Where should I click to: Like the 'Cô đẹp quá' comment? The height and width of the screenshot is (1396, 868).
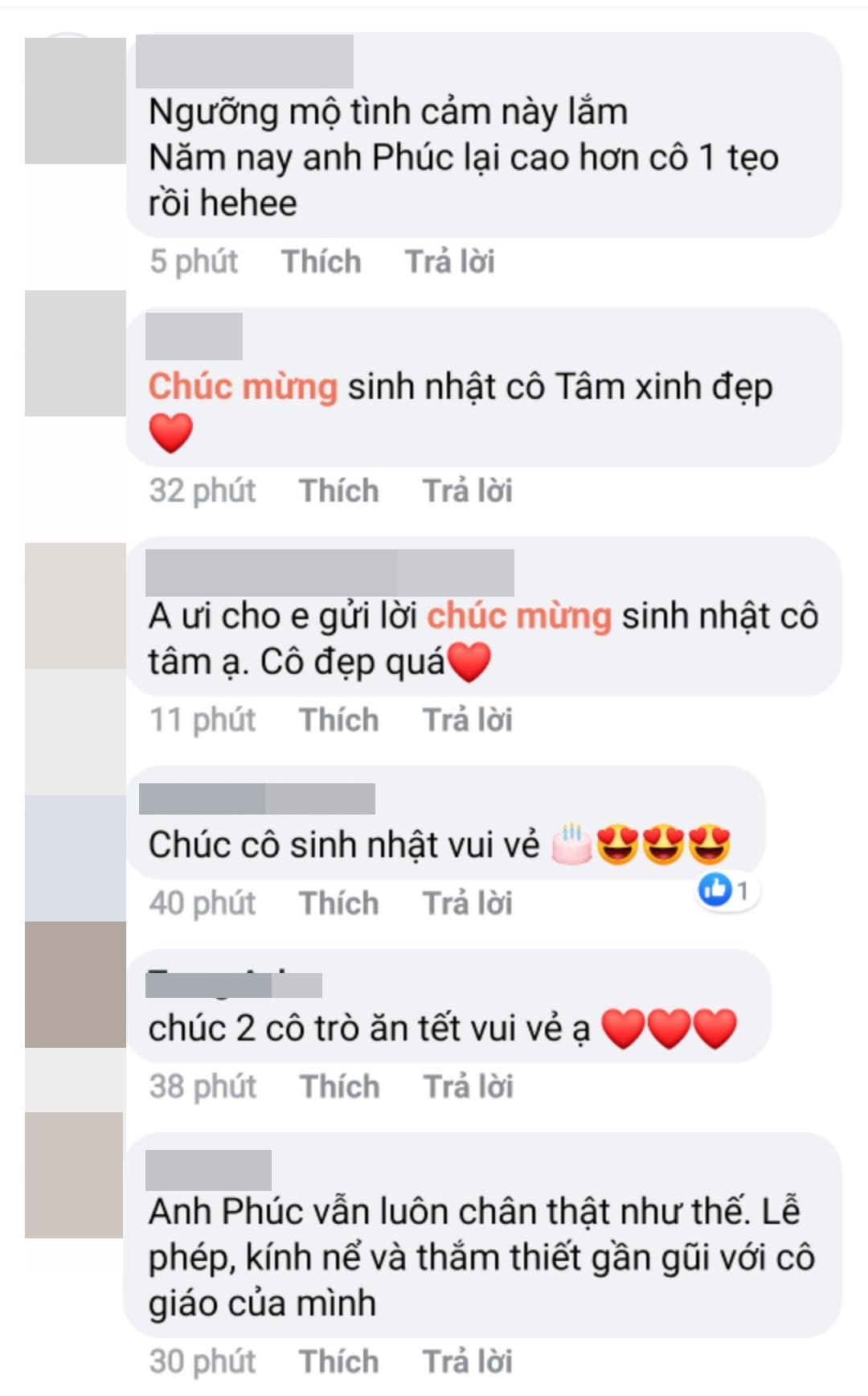coord(338,720)
